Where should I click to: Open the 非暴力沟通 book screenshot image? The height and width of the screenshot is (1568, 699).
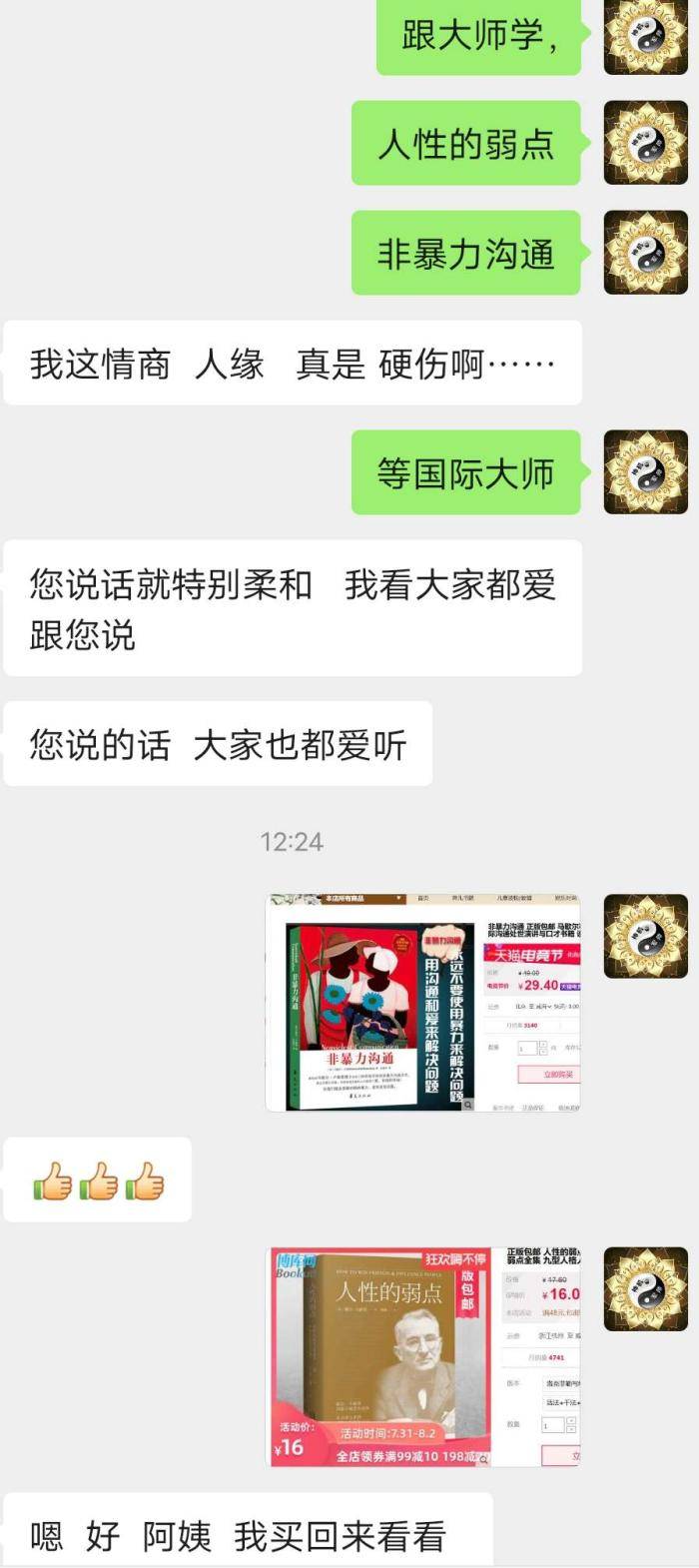pos(422,1002)
